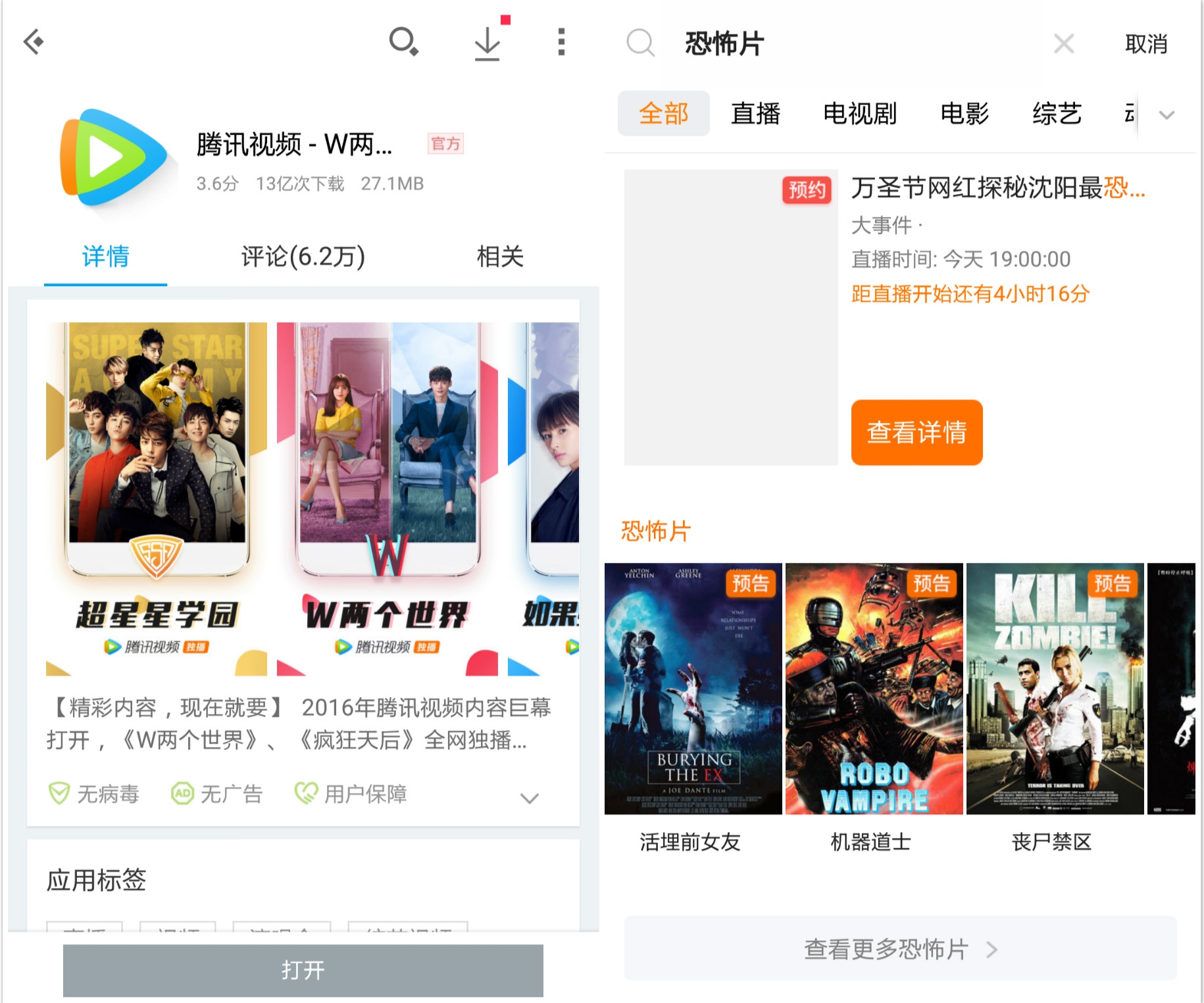
Task: Select the 电影 filter tab
Action: point(964,114)
